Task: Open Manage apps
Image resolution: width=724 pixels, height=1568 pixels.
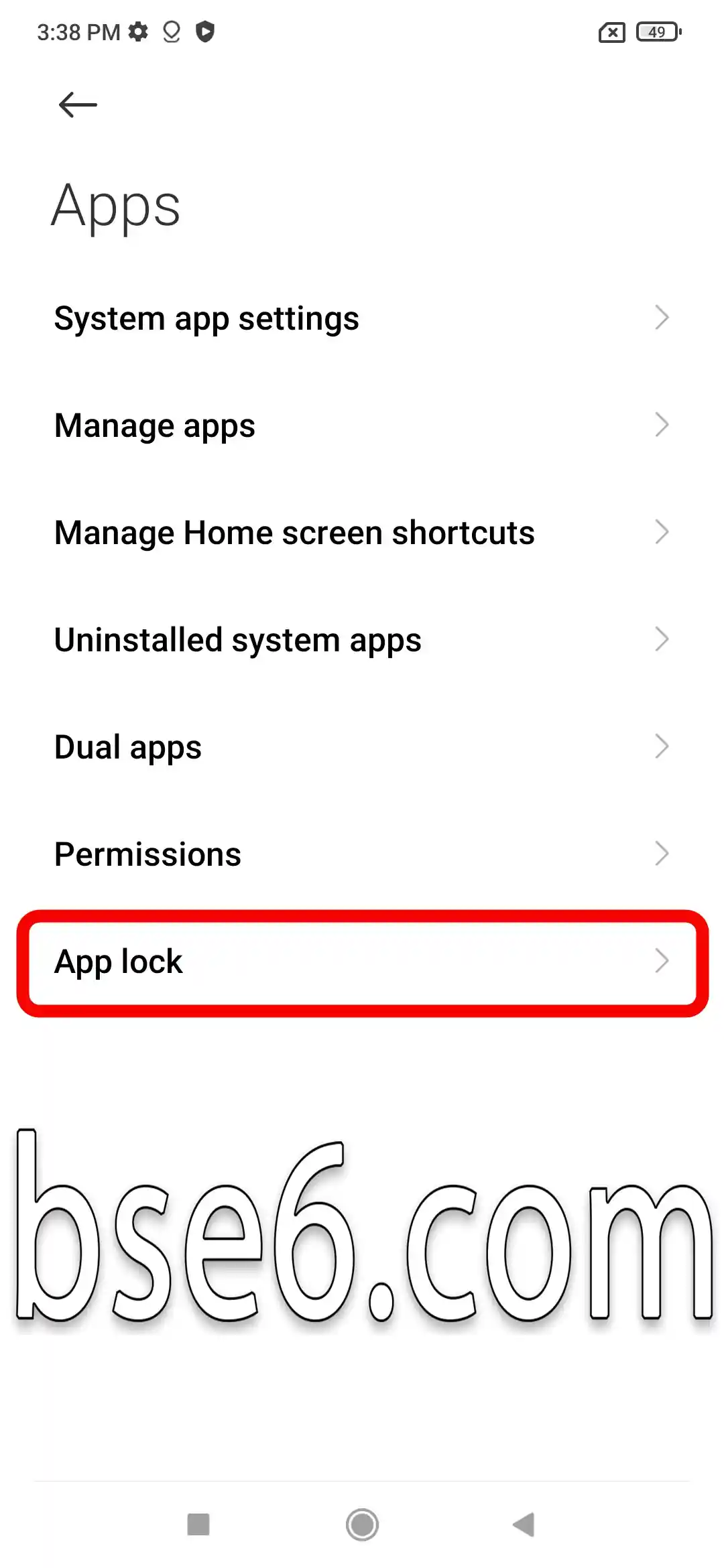Action: tap(362, 426)
